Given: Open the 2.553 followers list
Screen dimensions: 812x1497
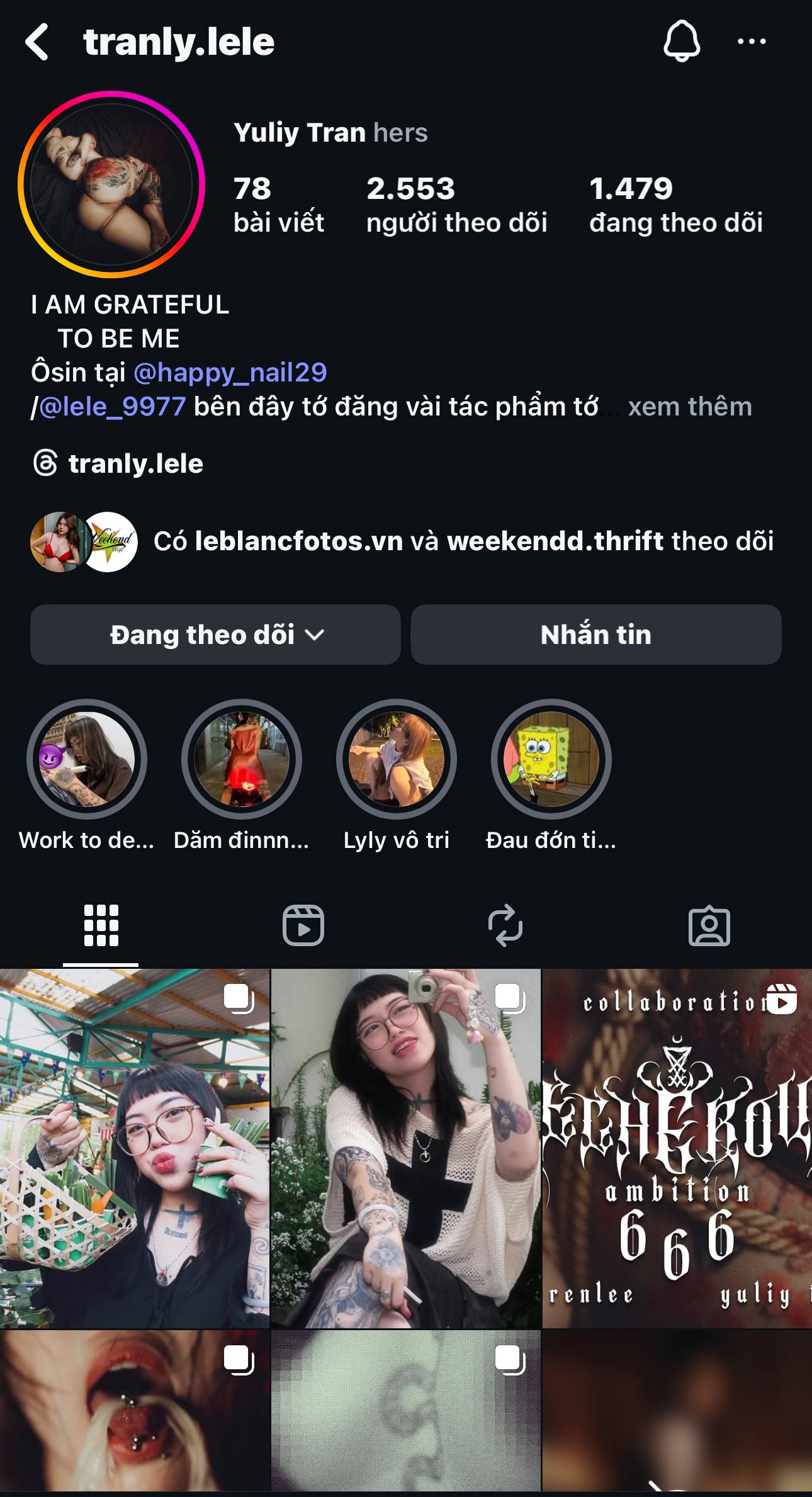Looking at the screenshot, I should point(456,205).
